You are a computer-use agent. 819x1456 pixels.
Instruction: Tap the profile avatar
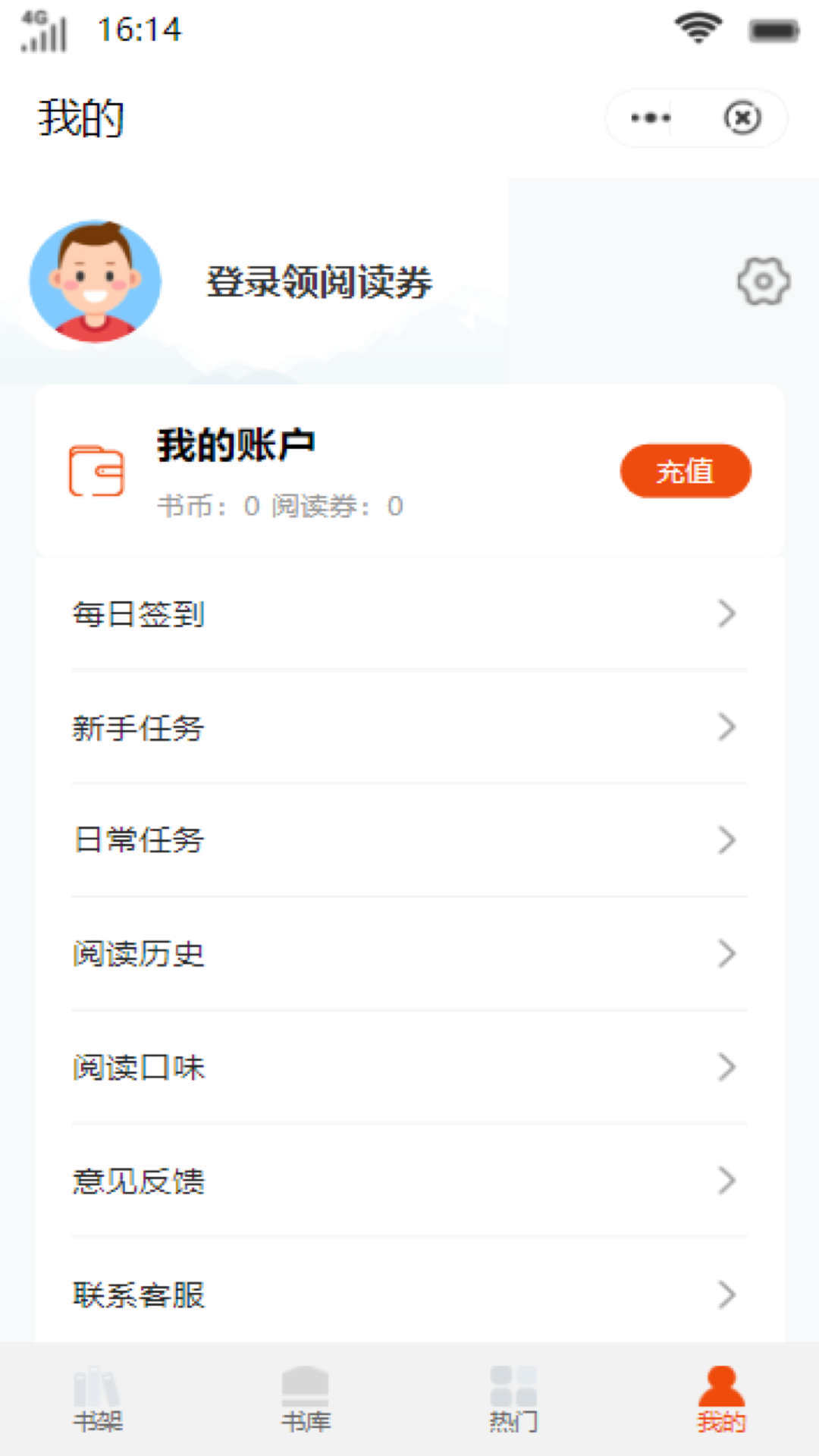click(96, 281)
